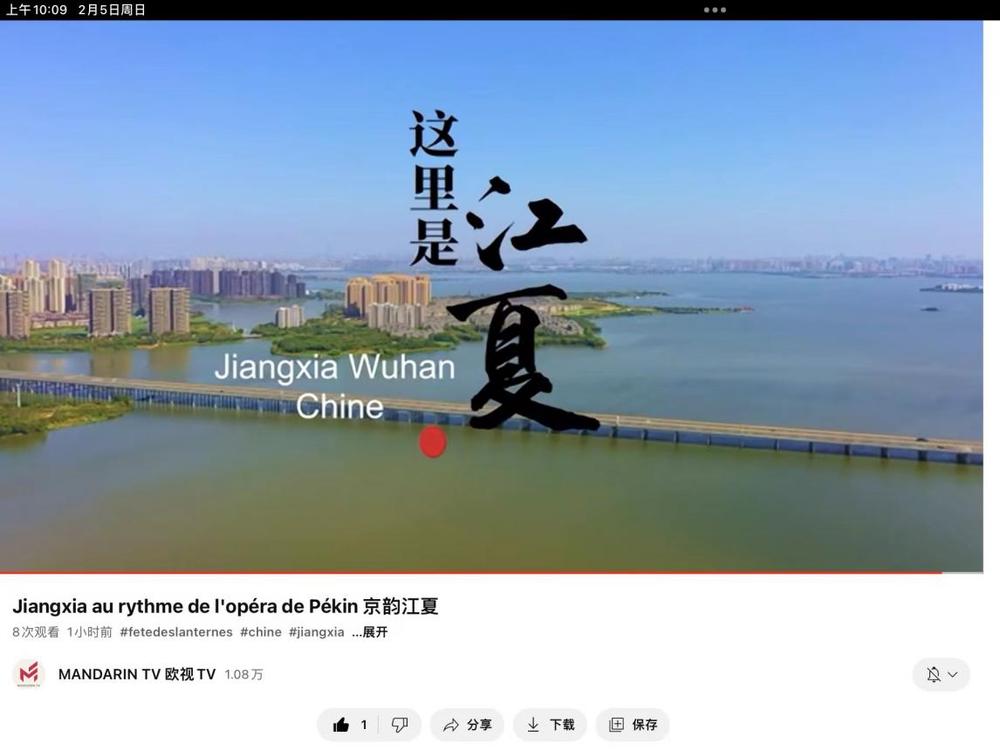The width and height of the screenshot is (1000, 750).
Task: Open the #fetedeslanternes hashtag
Action: coord(176,632)
